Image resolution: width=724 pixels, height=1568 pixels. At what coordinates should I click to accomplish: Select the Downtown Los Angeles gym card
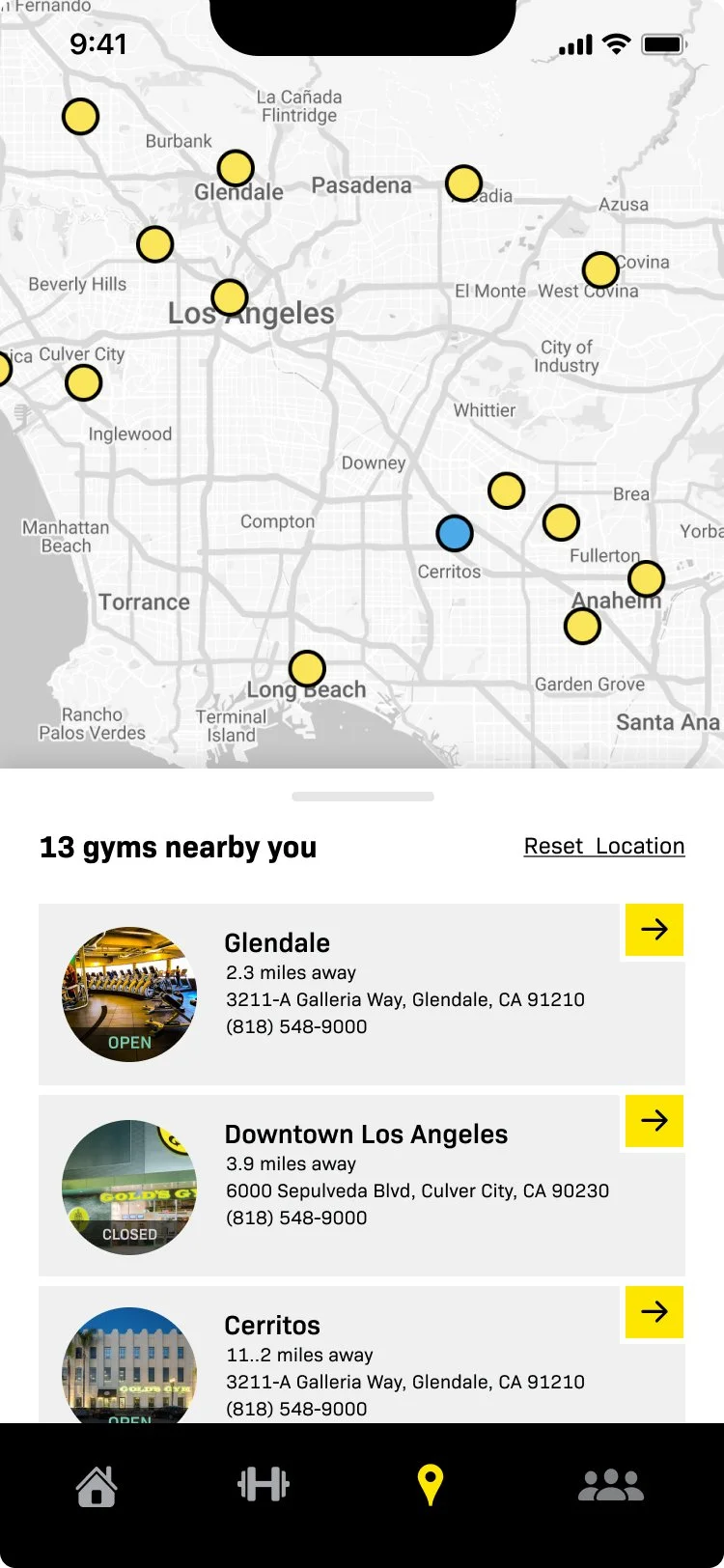click(362, 1185)
